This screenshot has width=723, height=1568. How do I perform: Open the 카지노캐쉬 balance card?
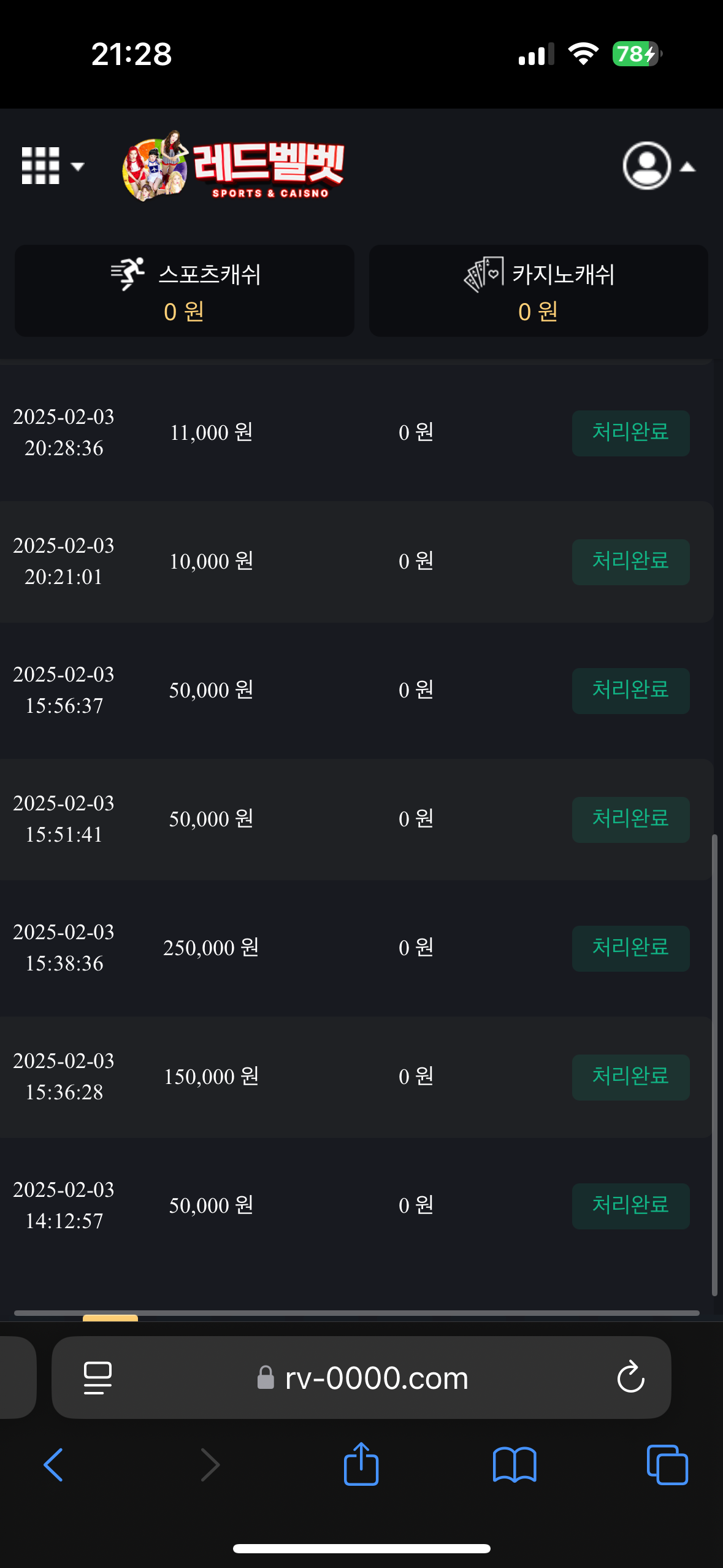[x=538, y=291]
